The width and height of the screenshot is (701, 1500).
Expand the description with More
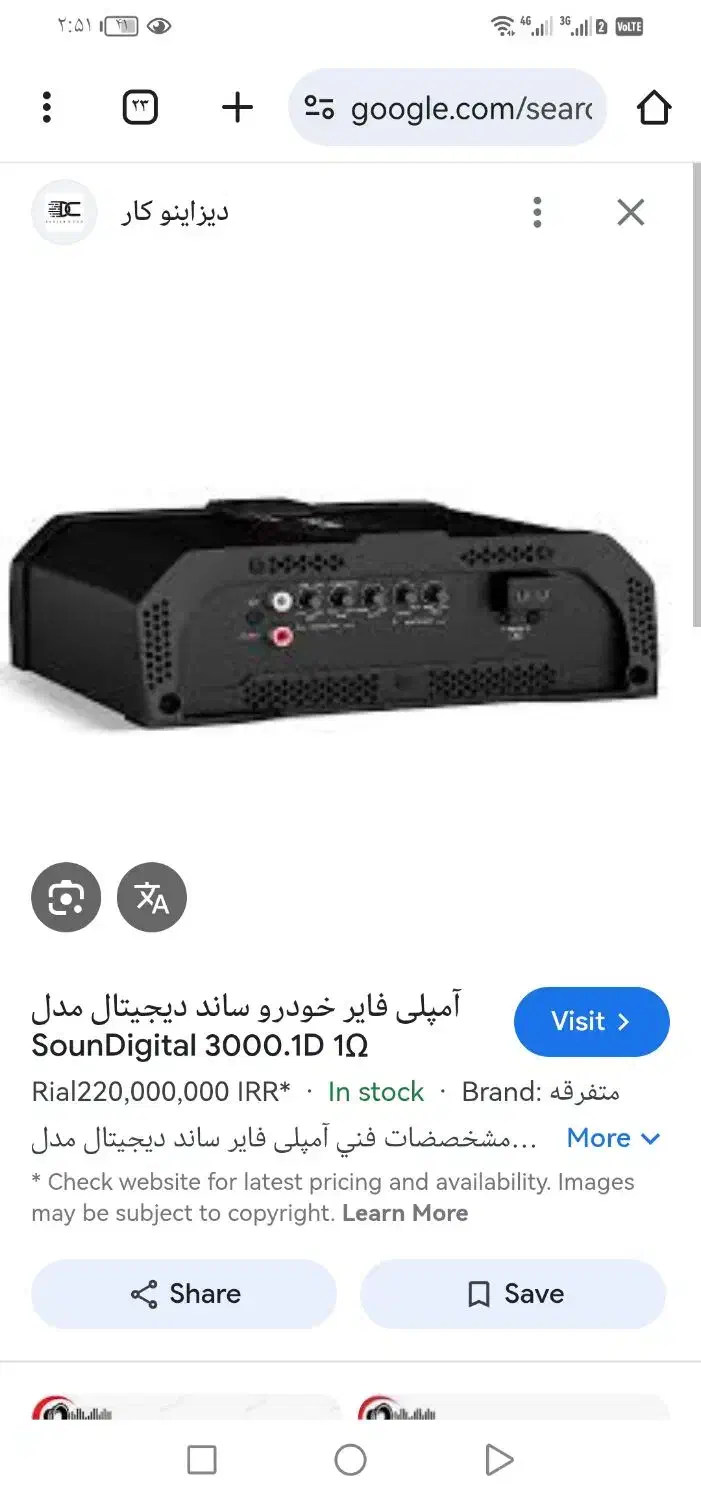pos(613,1138)
